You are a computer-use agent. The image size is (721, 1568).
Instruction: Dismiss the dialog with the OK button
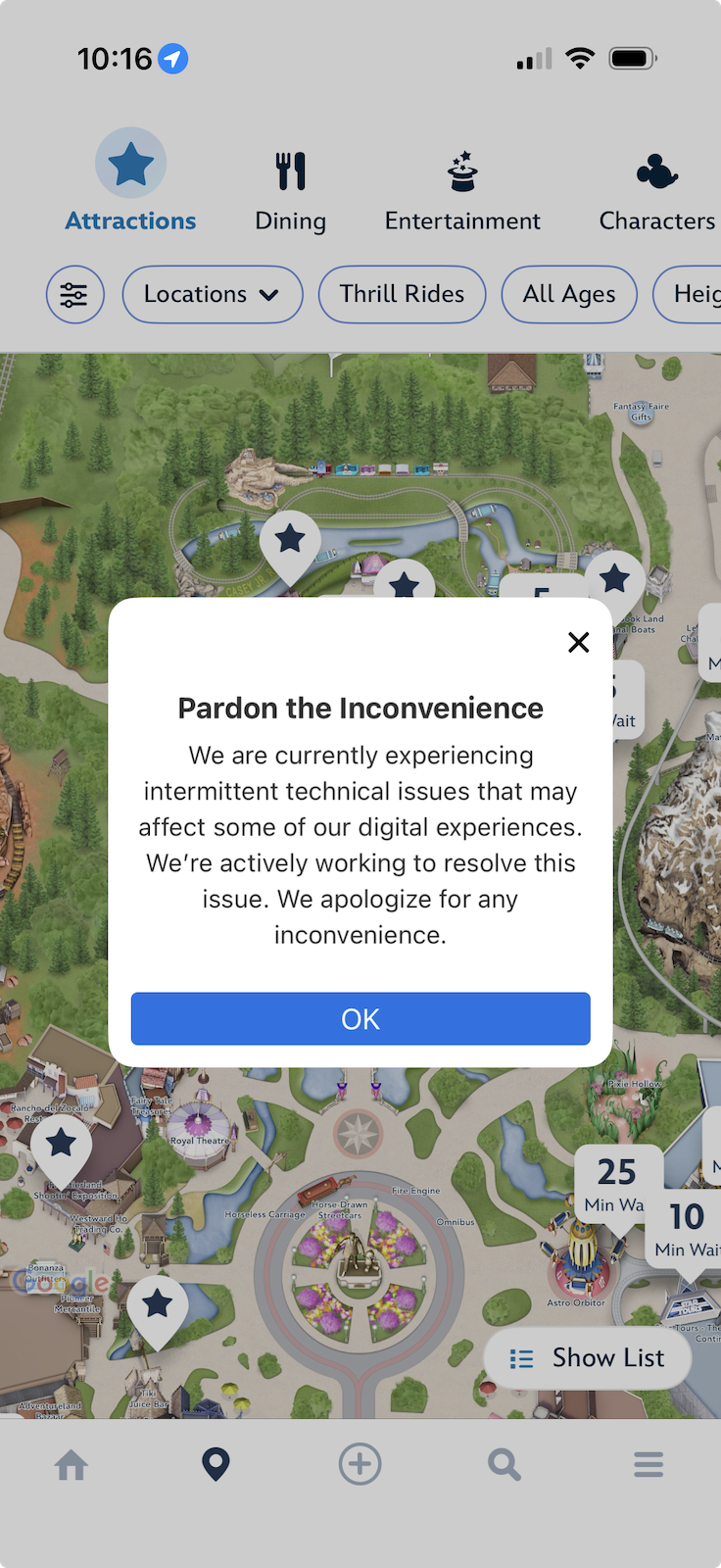coord(360,1019)
